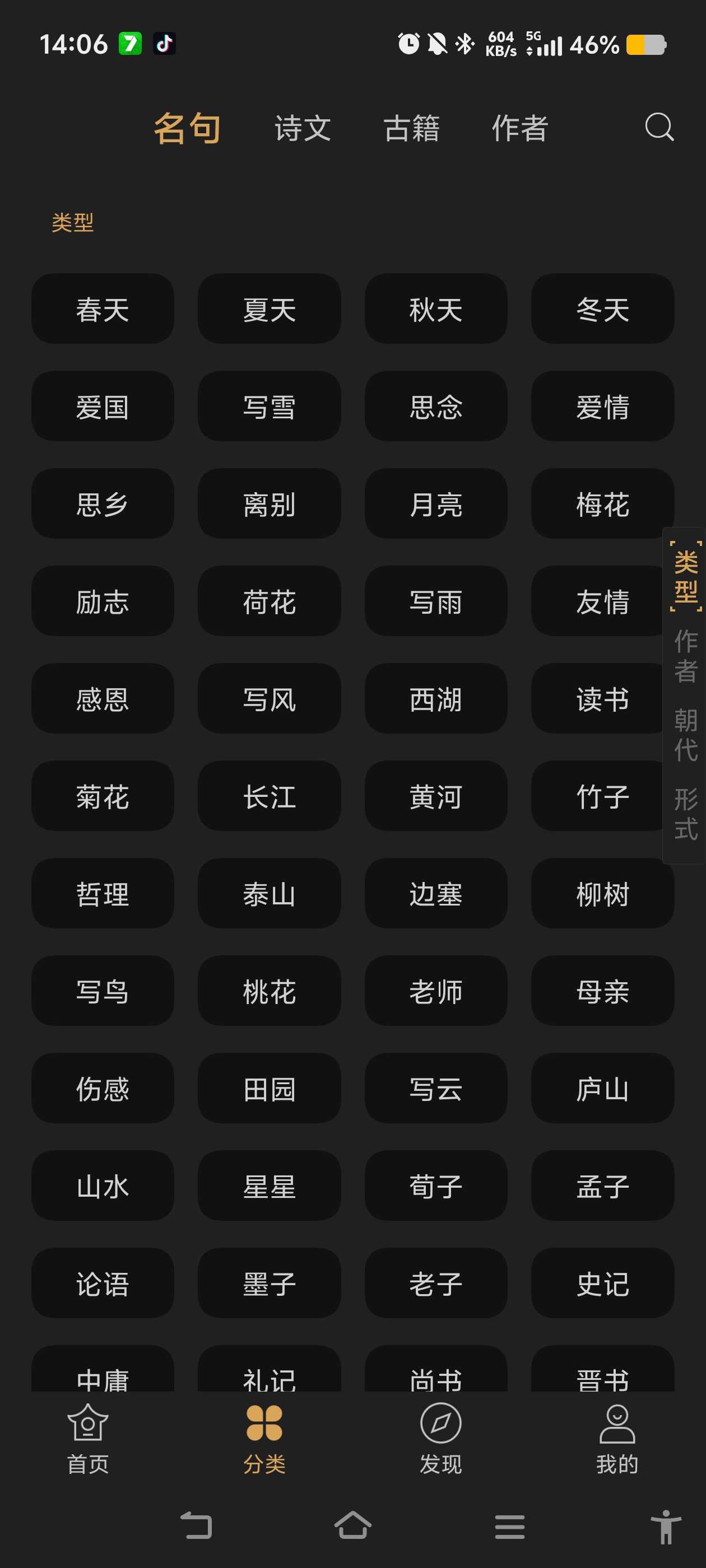Select the 史记 category chip

(x=602, y=1282)
